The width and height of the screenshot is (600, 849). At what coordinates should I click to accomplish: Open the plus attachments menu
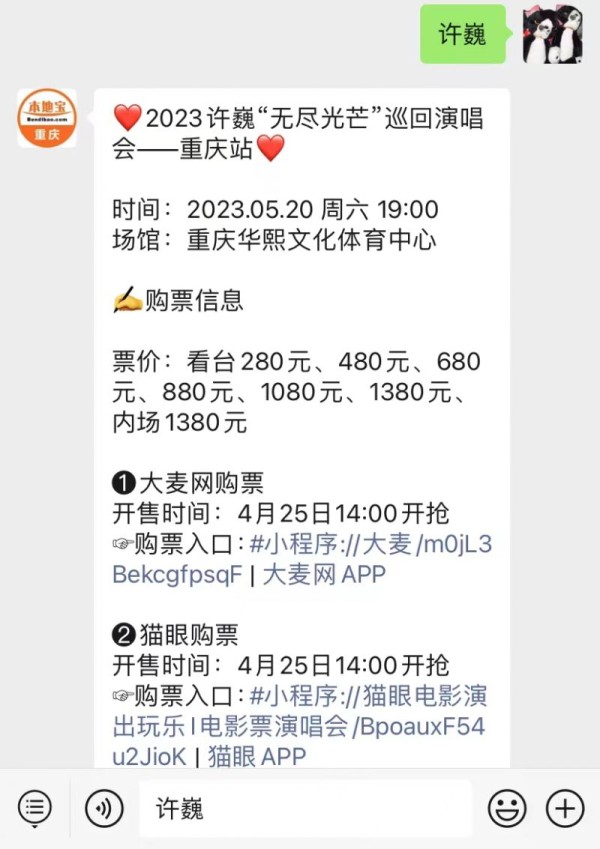566,807
